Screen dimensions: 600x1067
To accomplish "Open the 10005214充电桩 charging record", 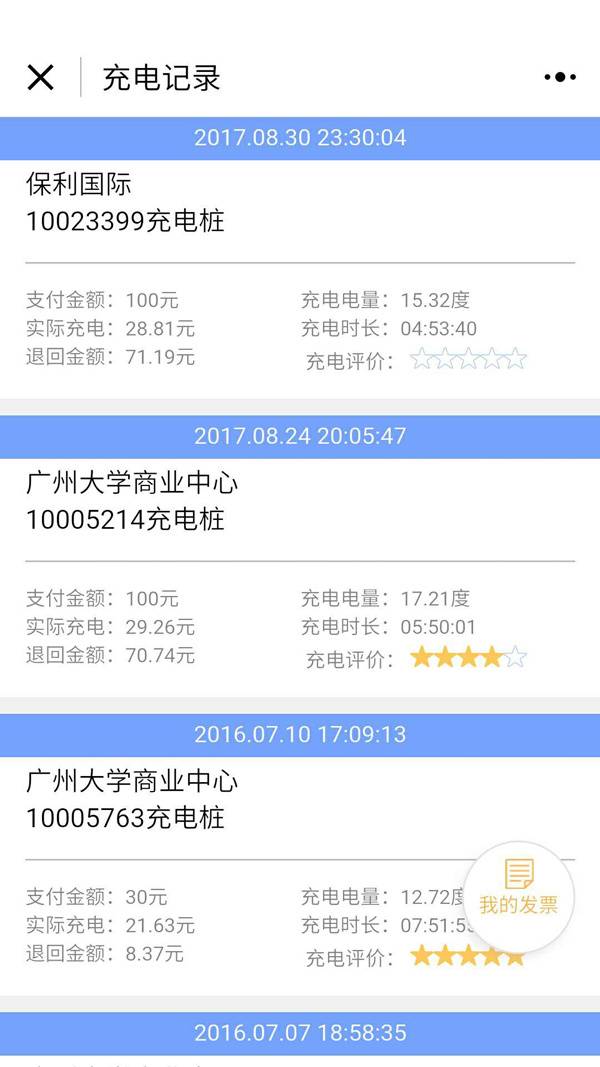I will (x=300, y=577).
